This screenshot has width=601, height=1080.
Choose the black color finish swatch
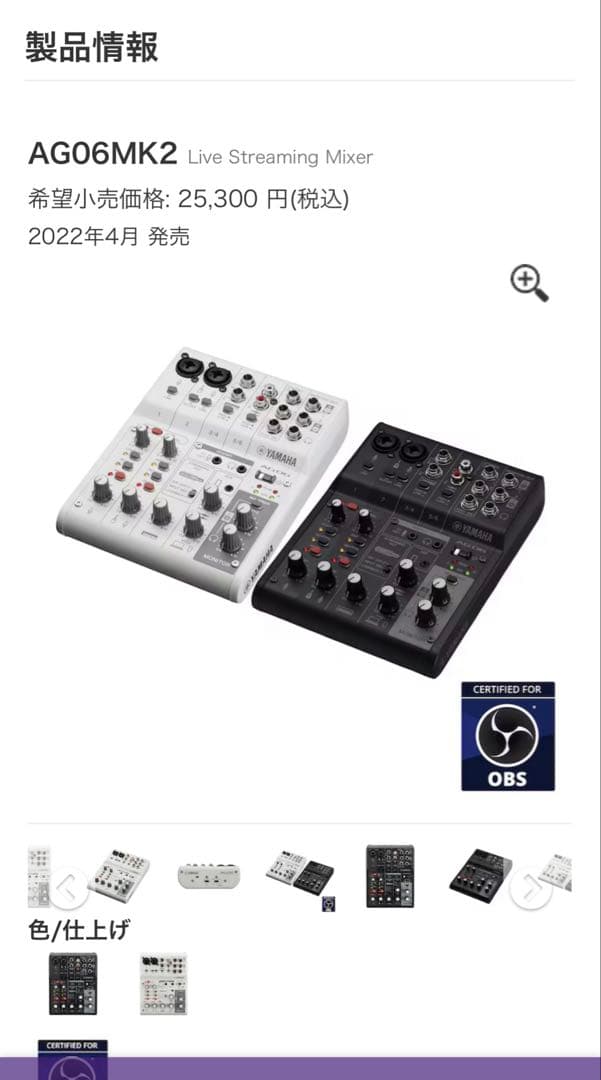73,983
